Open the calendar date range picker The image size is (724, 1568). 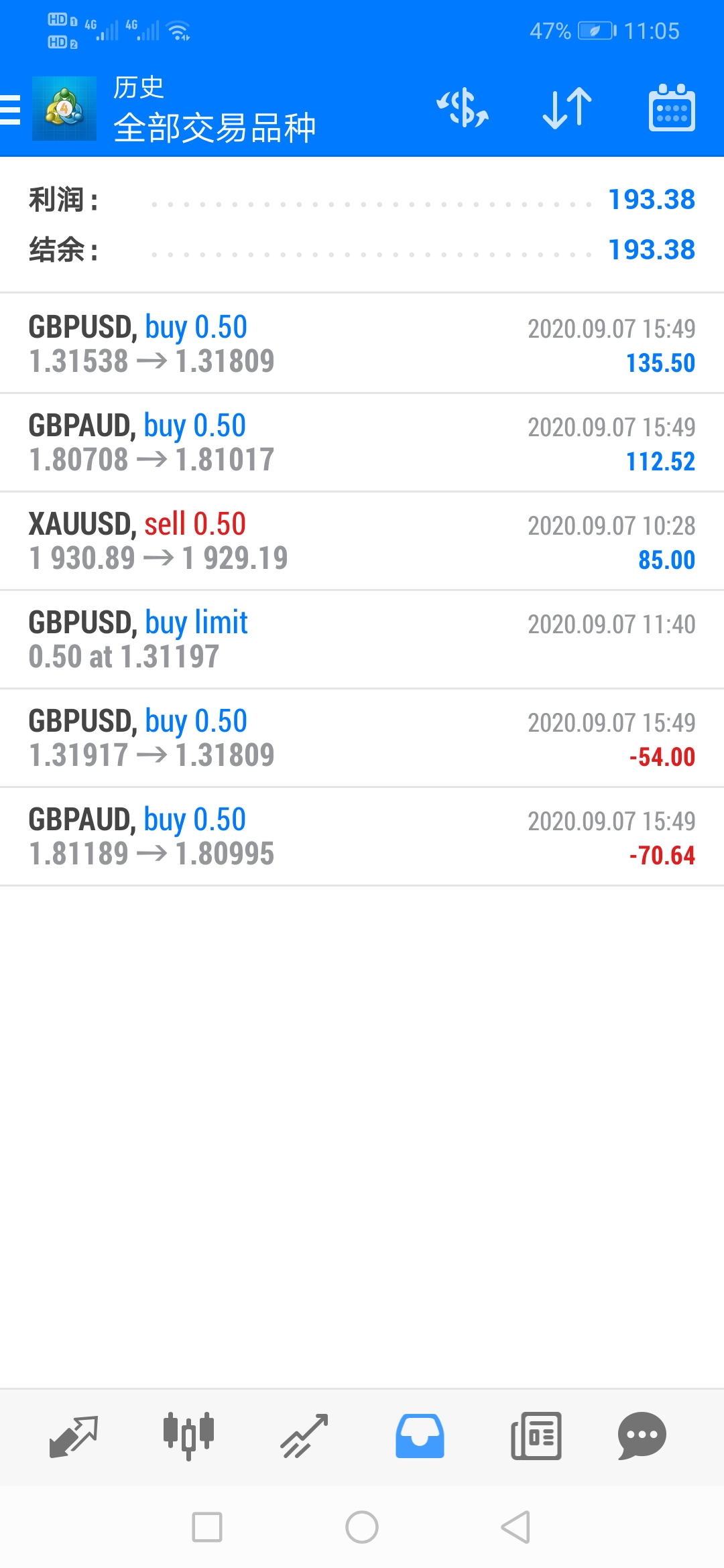point(672,108)
